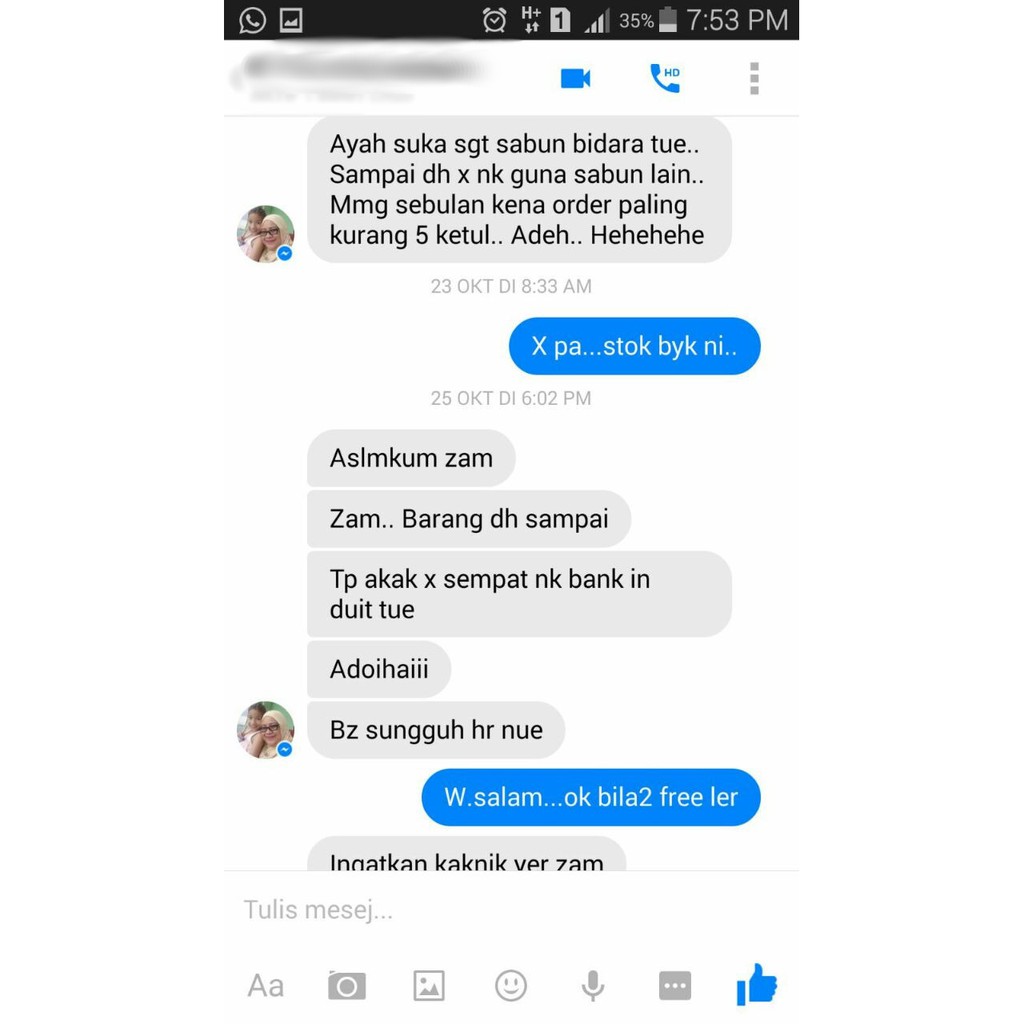
Task: Focus the Tulis mesej text field
Action: coord(511,909)
